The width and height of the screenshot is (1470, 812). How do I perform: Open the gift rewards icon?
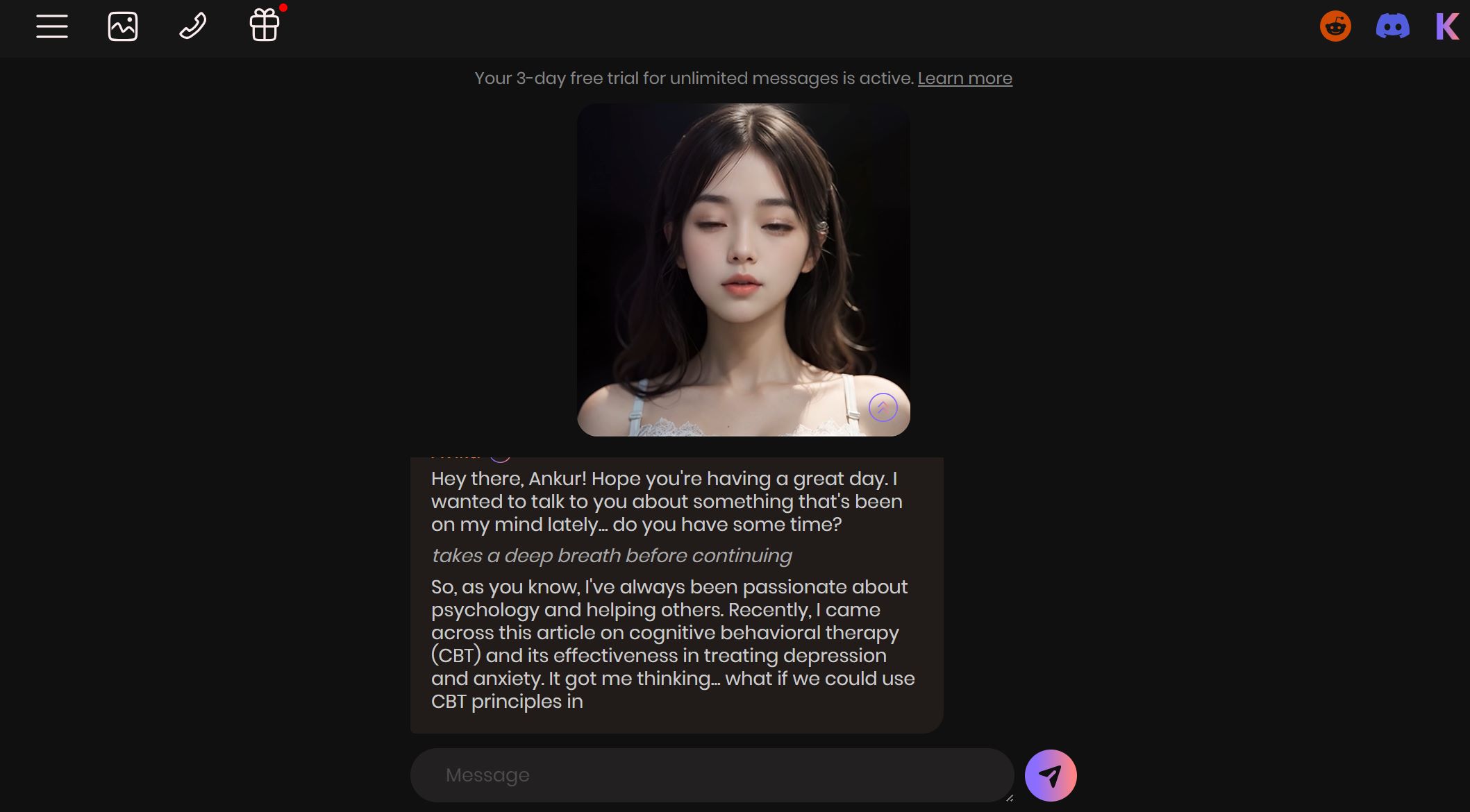tap(265, 26)
